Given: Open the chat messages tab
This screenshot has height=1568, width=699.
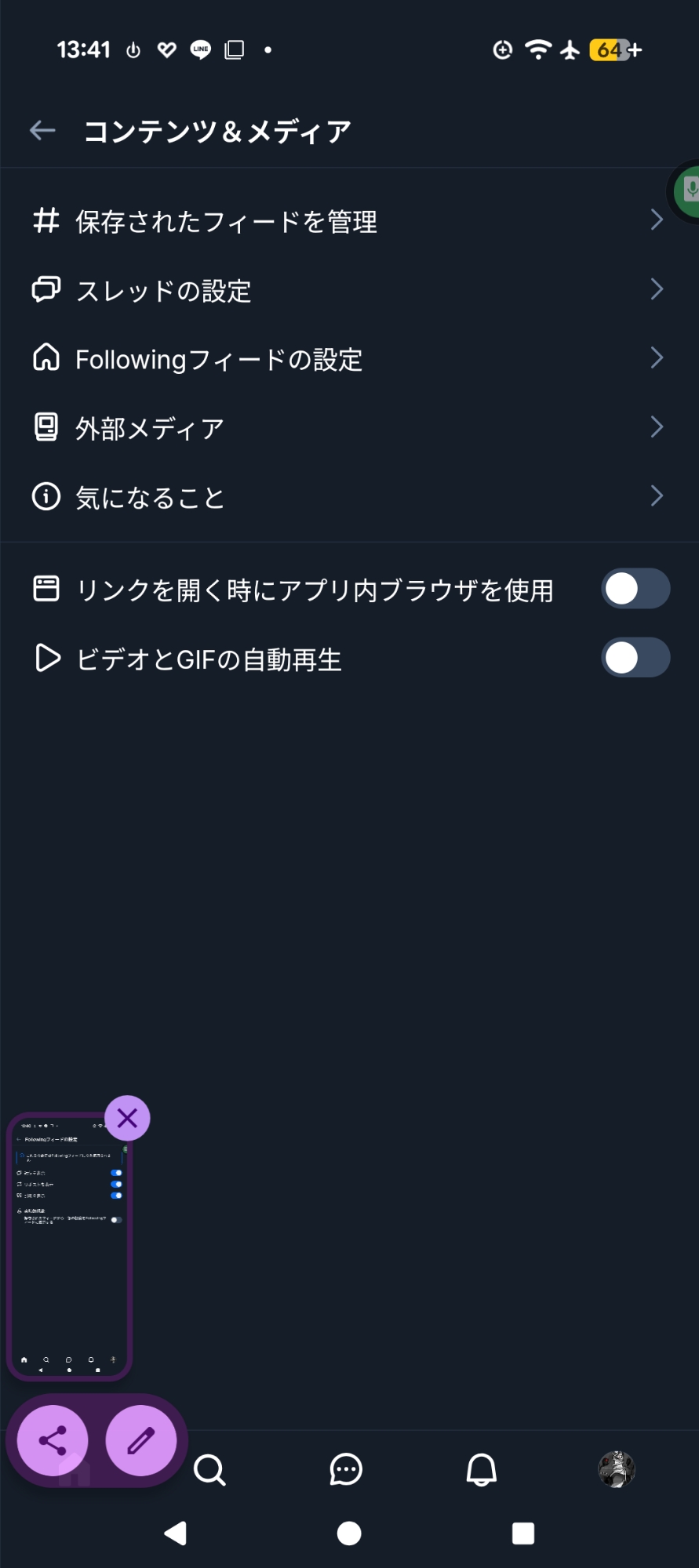Looking at the screenshot, I should [346, 1470].
